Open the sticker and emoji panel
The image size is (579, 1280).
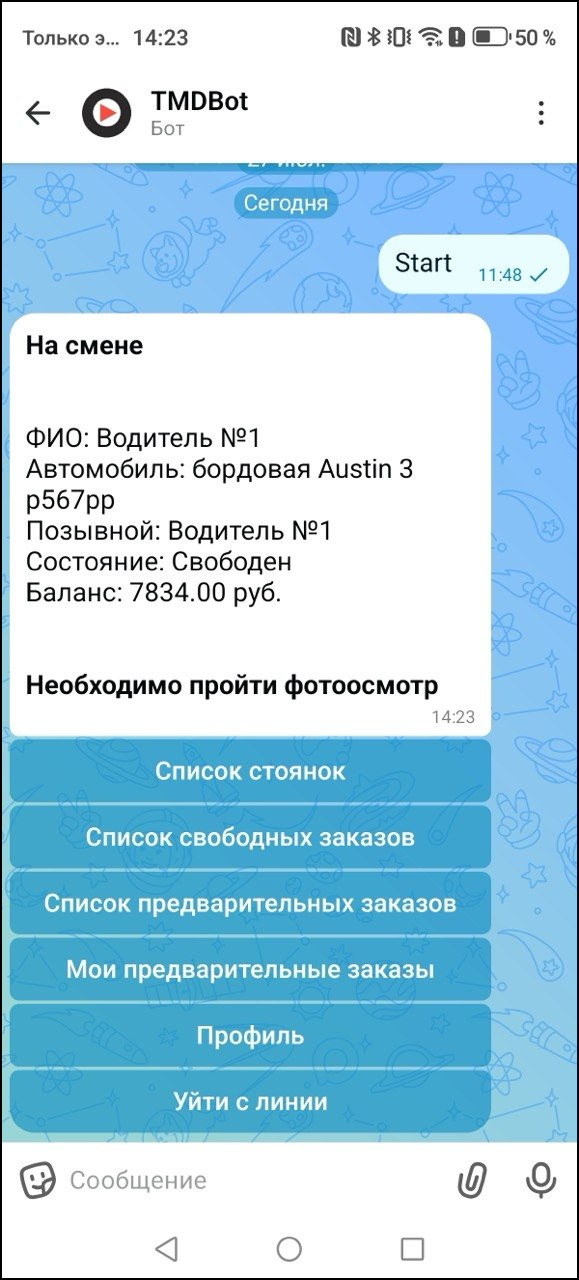point(38,1180)
